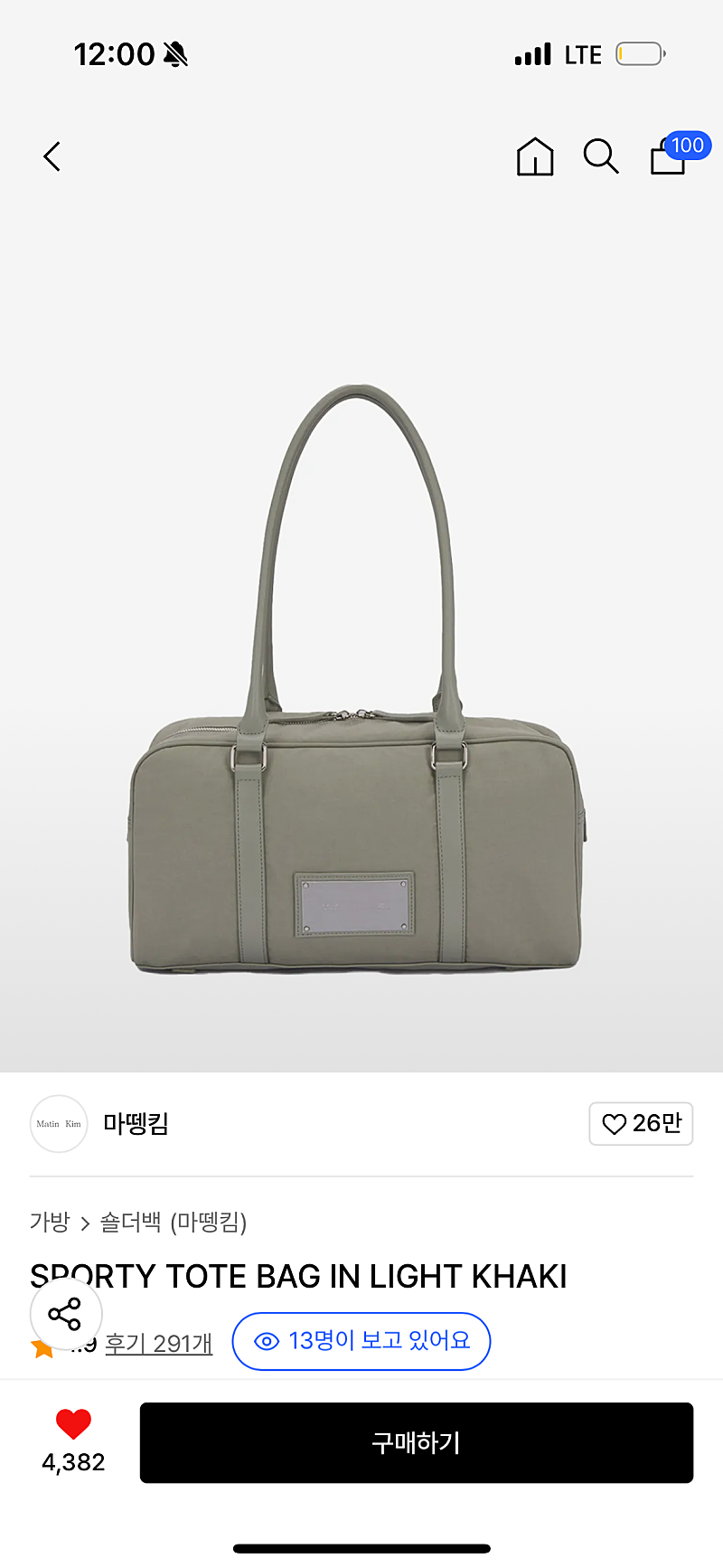723x1568 pixels.
Task: Like the brand with the 26만 heart
Action: (641, 1123)
